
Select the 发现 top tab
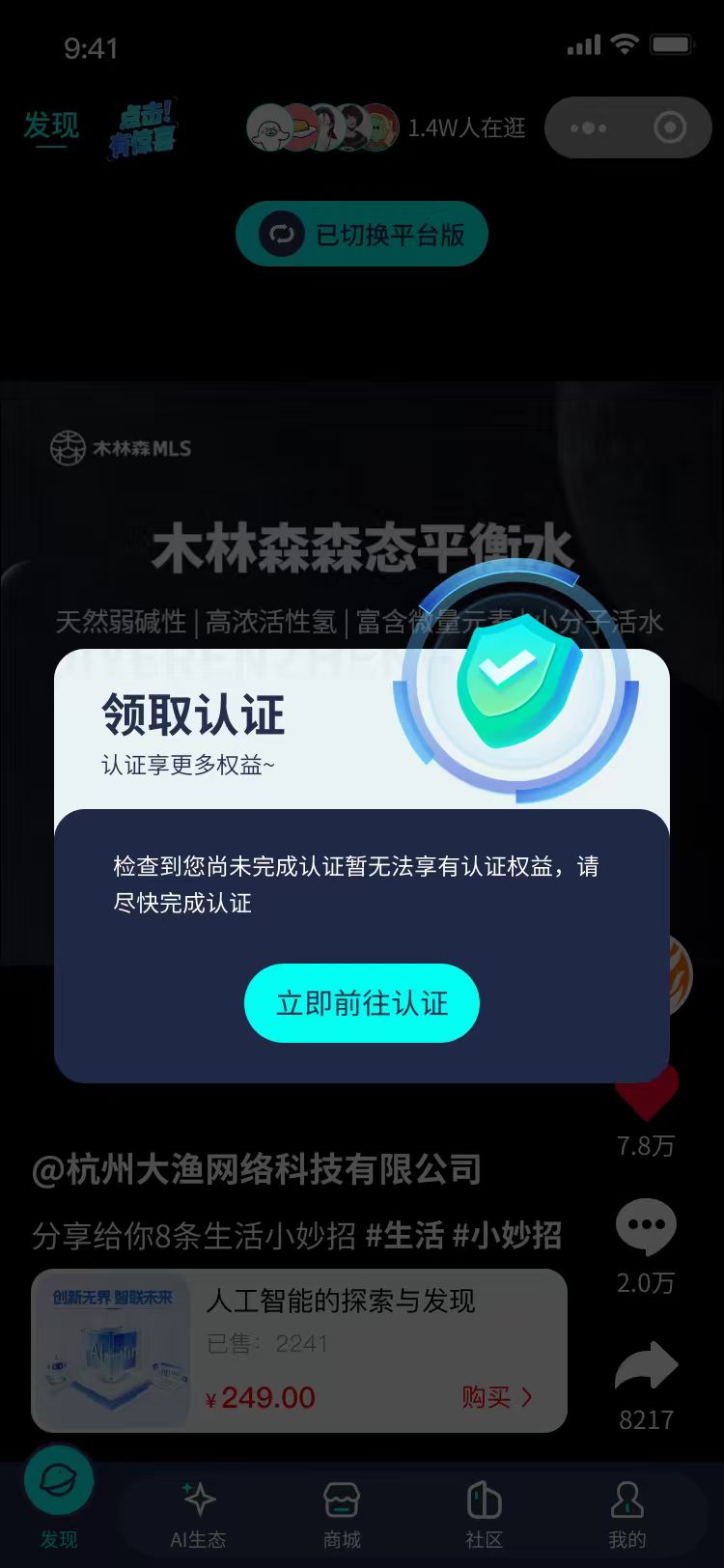point(51,126)
